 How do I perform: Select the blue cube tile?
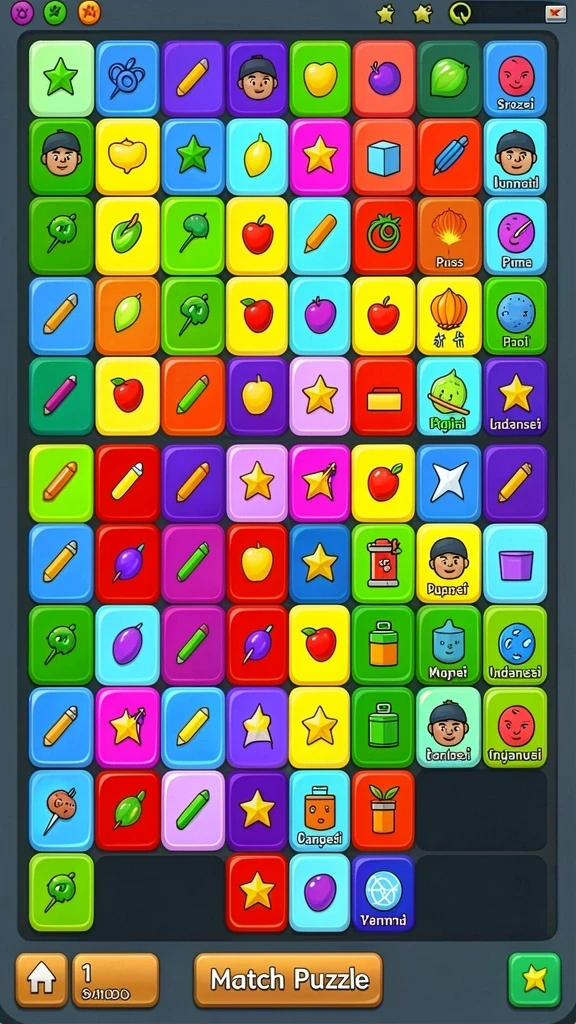click(x=384, y=157)
